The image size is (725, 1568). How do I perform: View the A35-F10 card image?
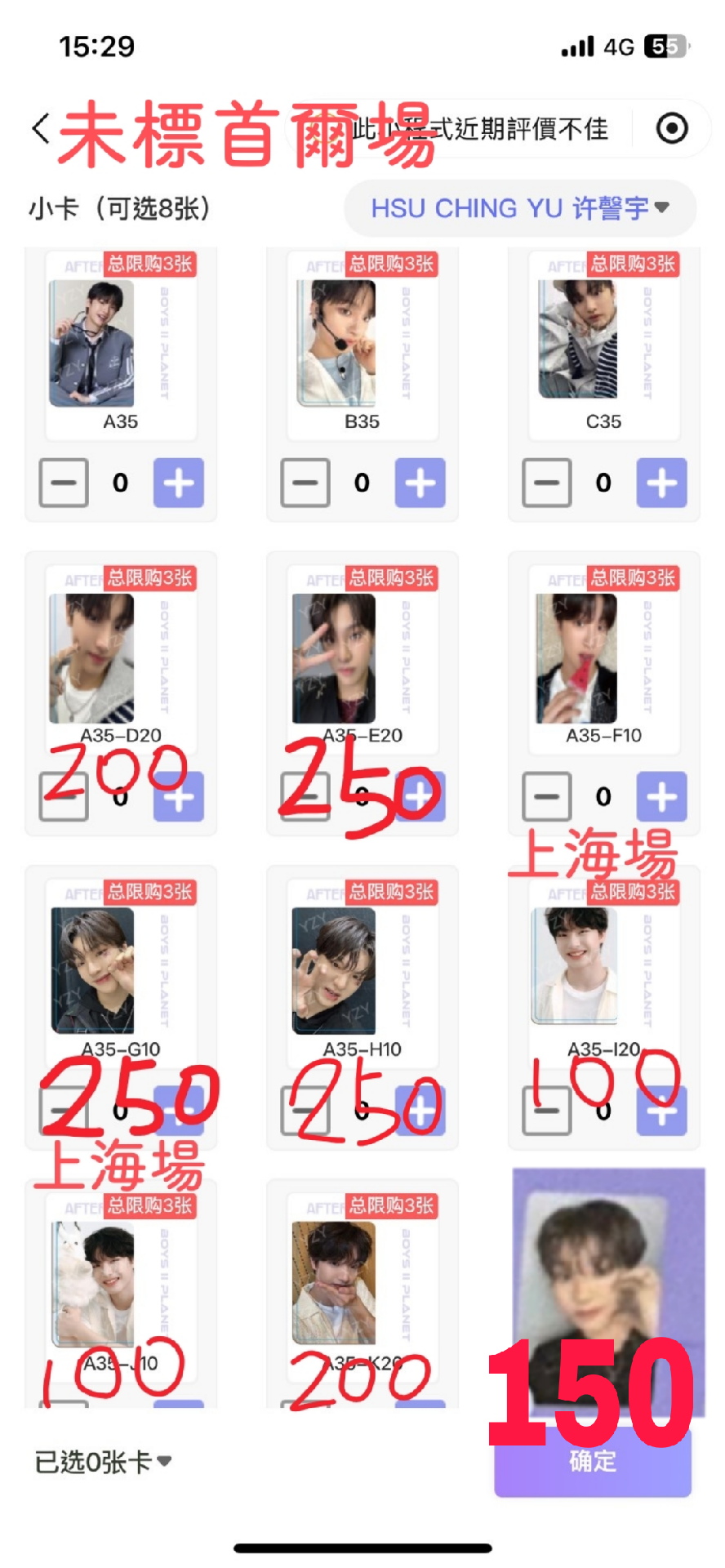pos(576,658)
